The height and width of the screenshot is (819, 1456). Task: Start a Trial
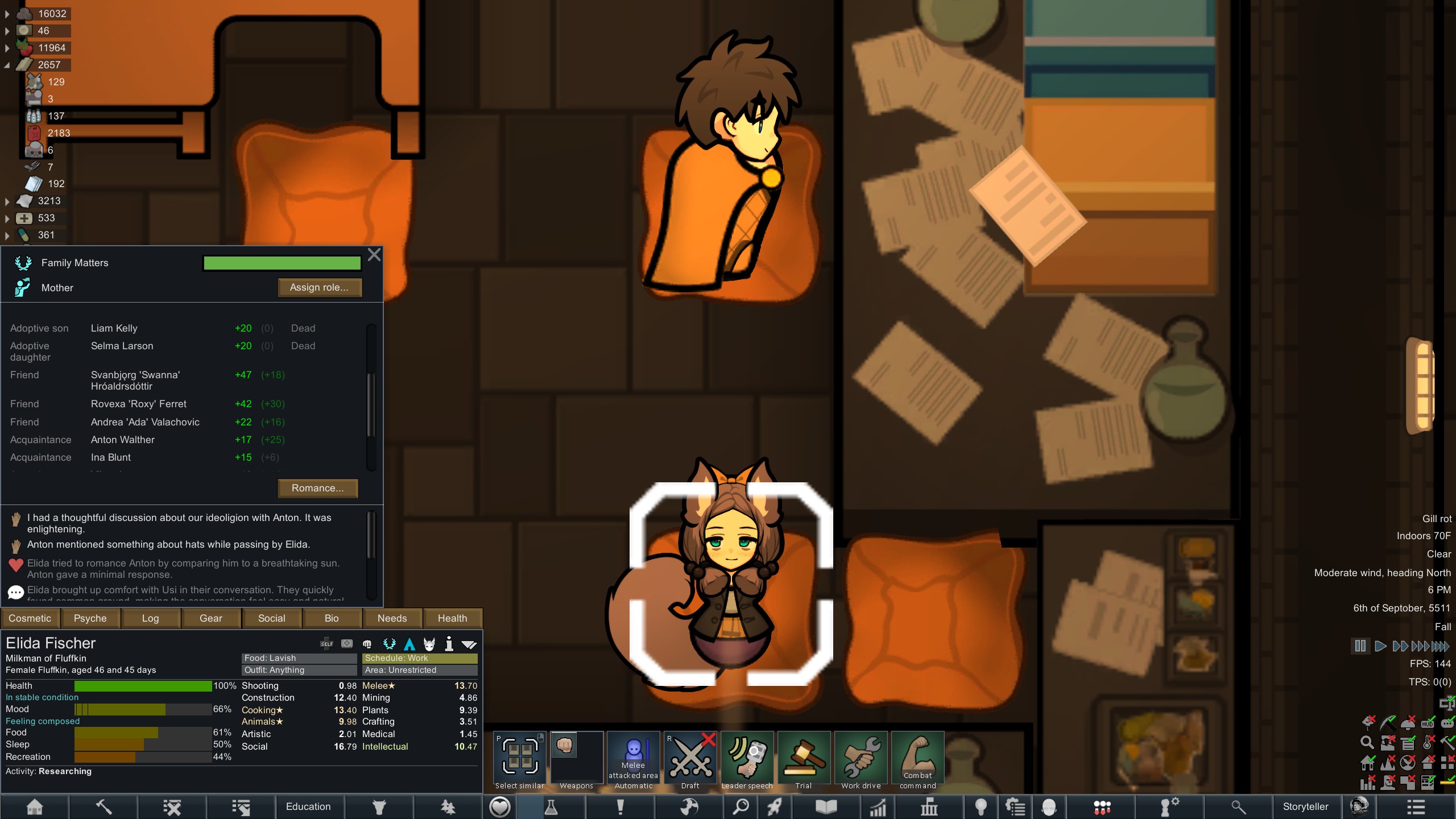[804, 760]
